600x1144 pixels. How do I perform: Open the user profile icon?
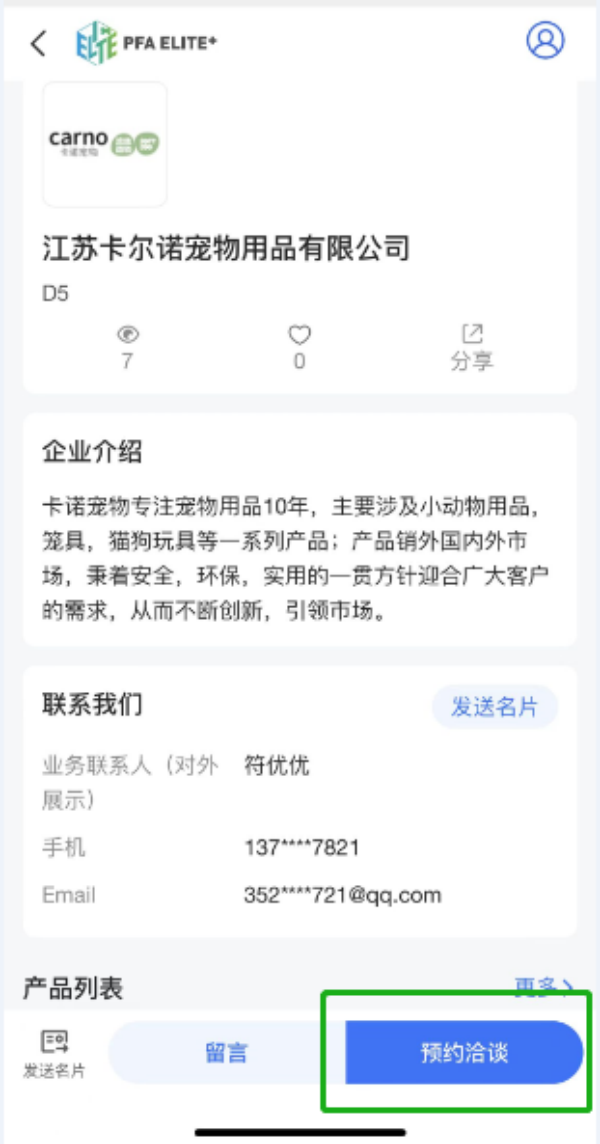[545, 40]
